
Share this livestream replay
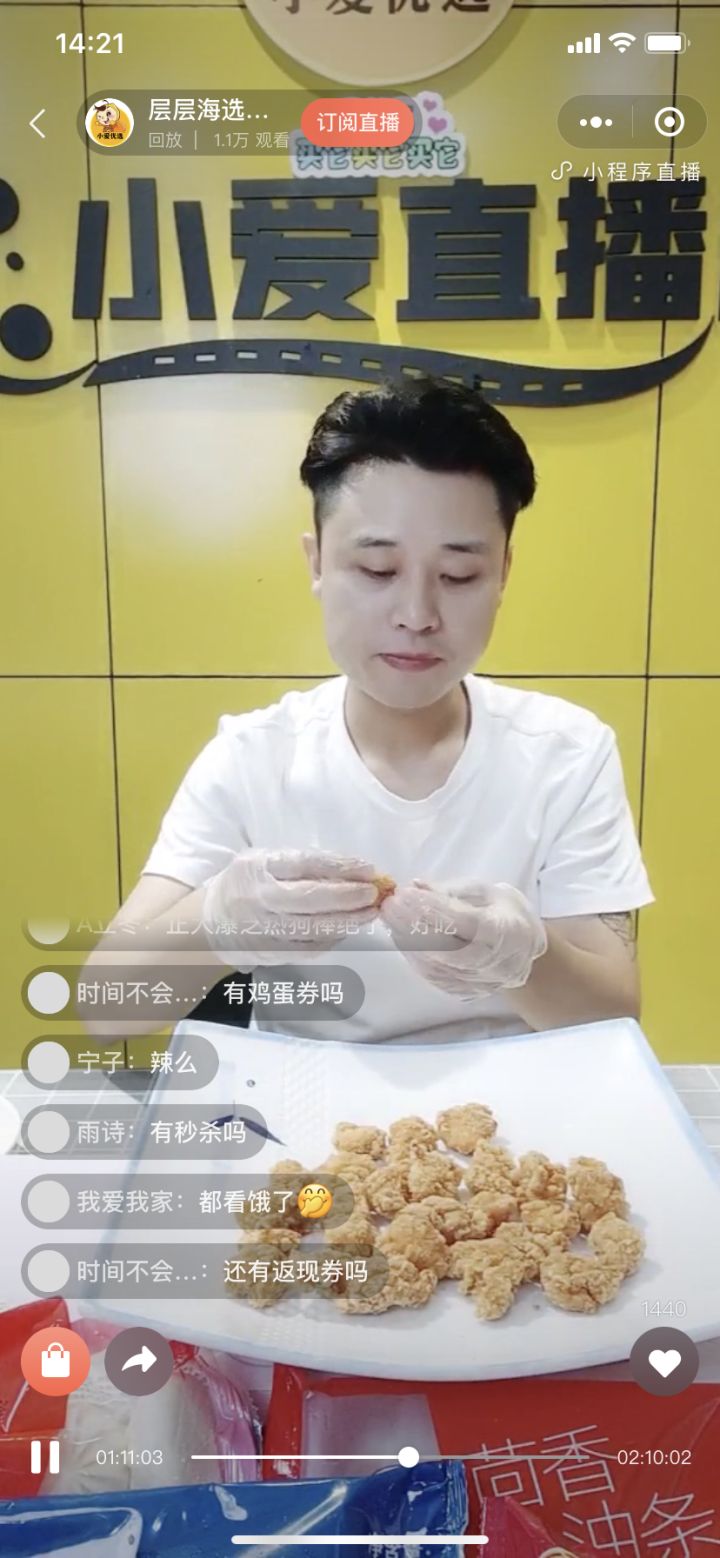coord(139,1361)
